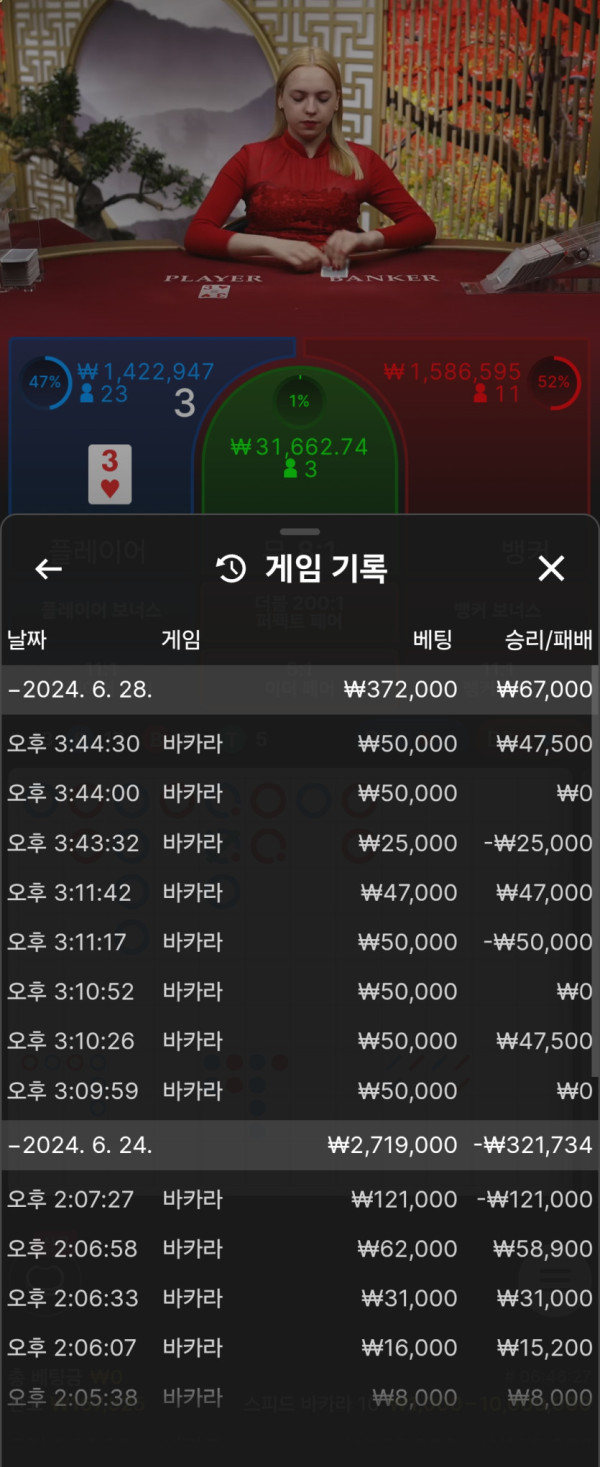View the 3:10:26 baccarat round details
Viewport: 600px width, 1467px height.
pos(300,1041)
